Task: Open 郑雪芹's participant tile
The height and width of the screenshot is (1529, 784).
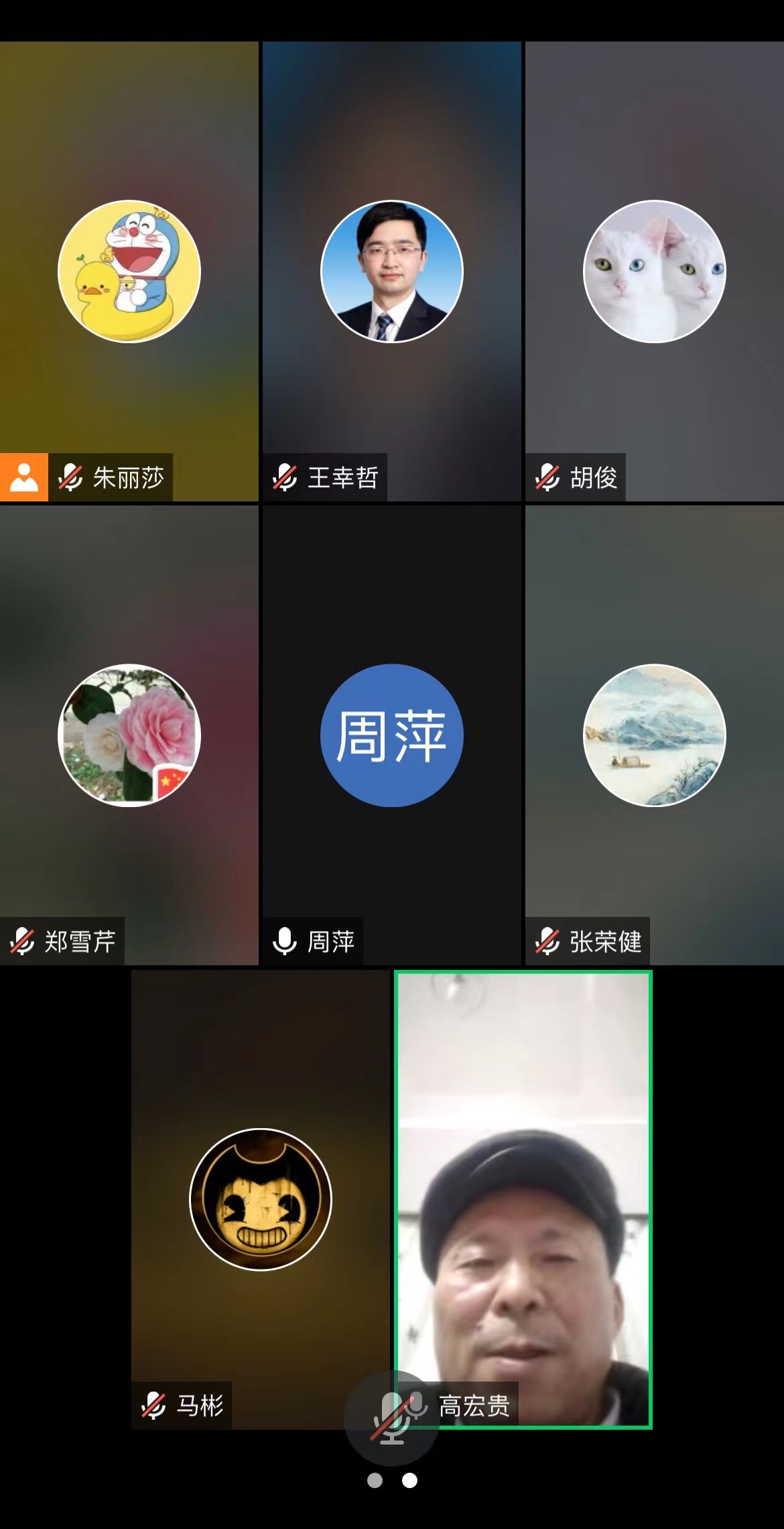Action: pos(129,735)
